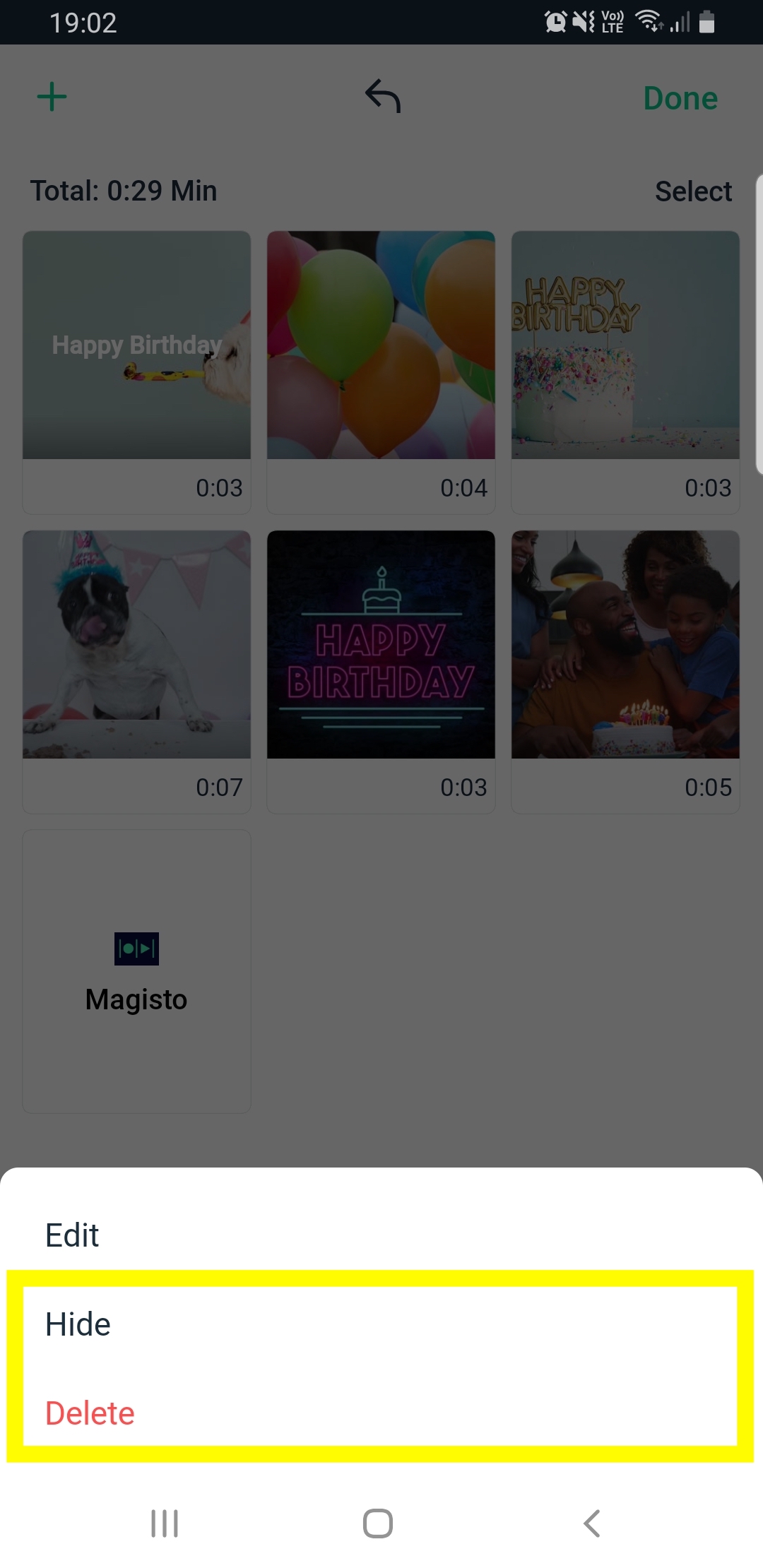Add media with the plus icon
Image resolution: width=763 pixels, height=1568 pixels.
pos(52,97)
